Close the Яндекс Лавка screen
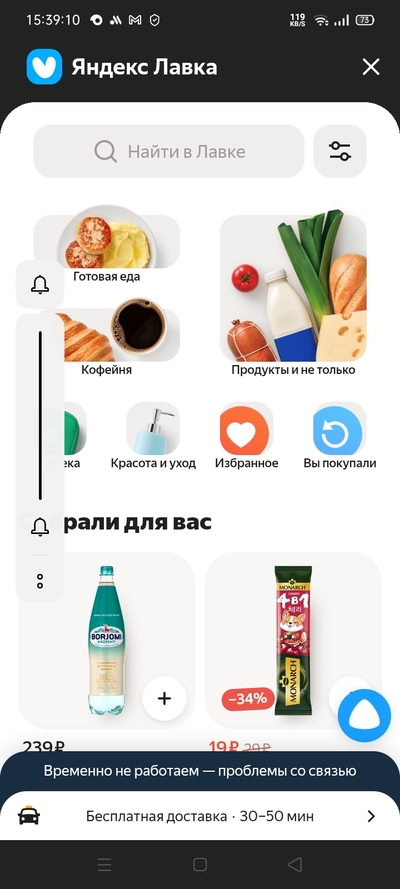The width and height of the screenshot is (400, 889). [371, 67]
